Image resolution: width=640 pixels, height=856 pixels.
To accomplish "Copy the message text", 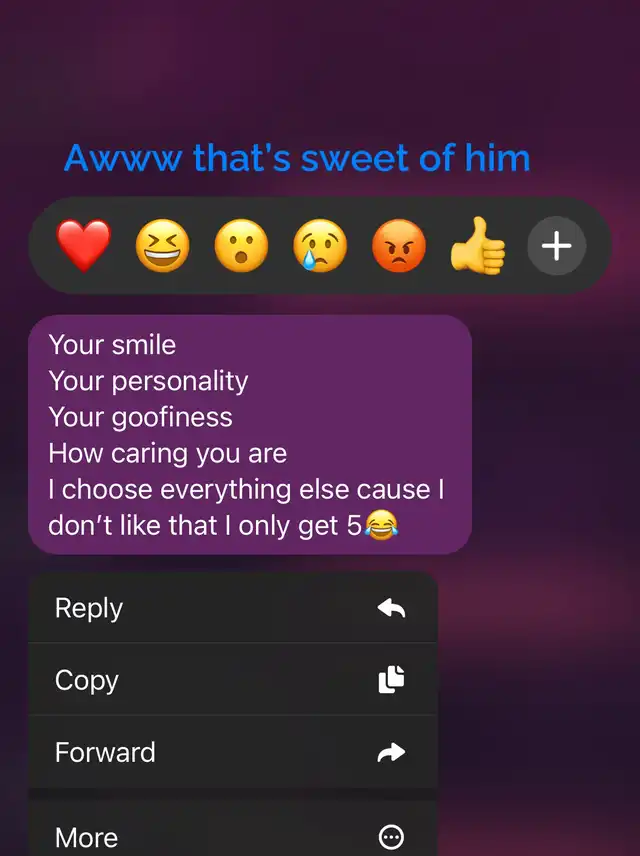I will [233, 680].
